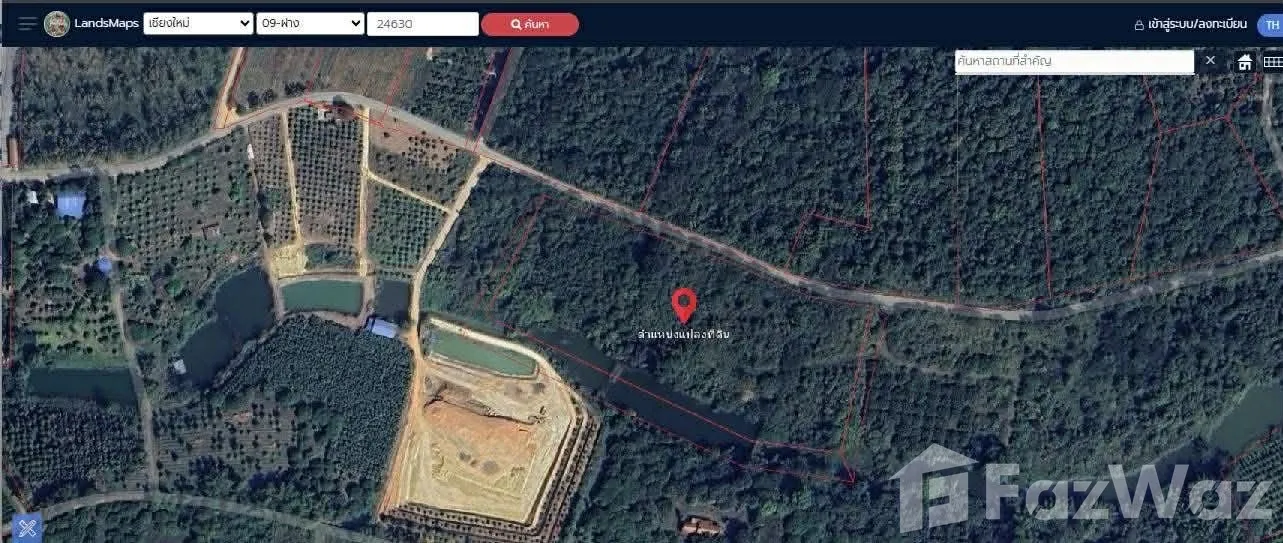Tap the parcel number field showing 24630
This screenshot has width=1283, height=543.
(422, 24)
